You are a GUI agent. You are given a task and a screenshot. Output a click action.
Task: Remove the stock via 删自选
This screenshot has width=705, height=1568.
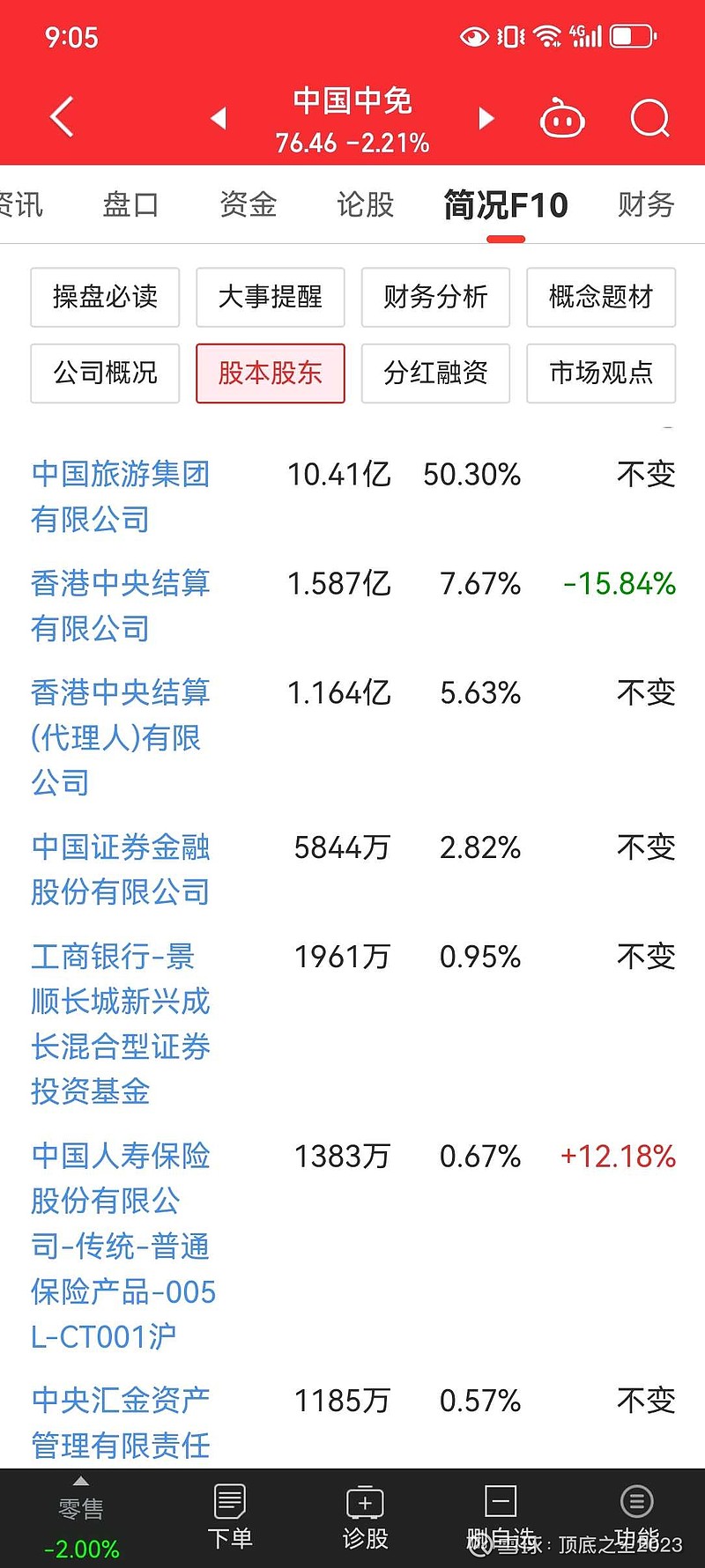click(501, 1518)
